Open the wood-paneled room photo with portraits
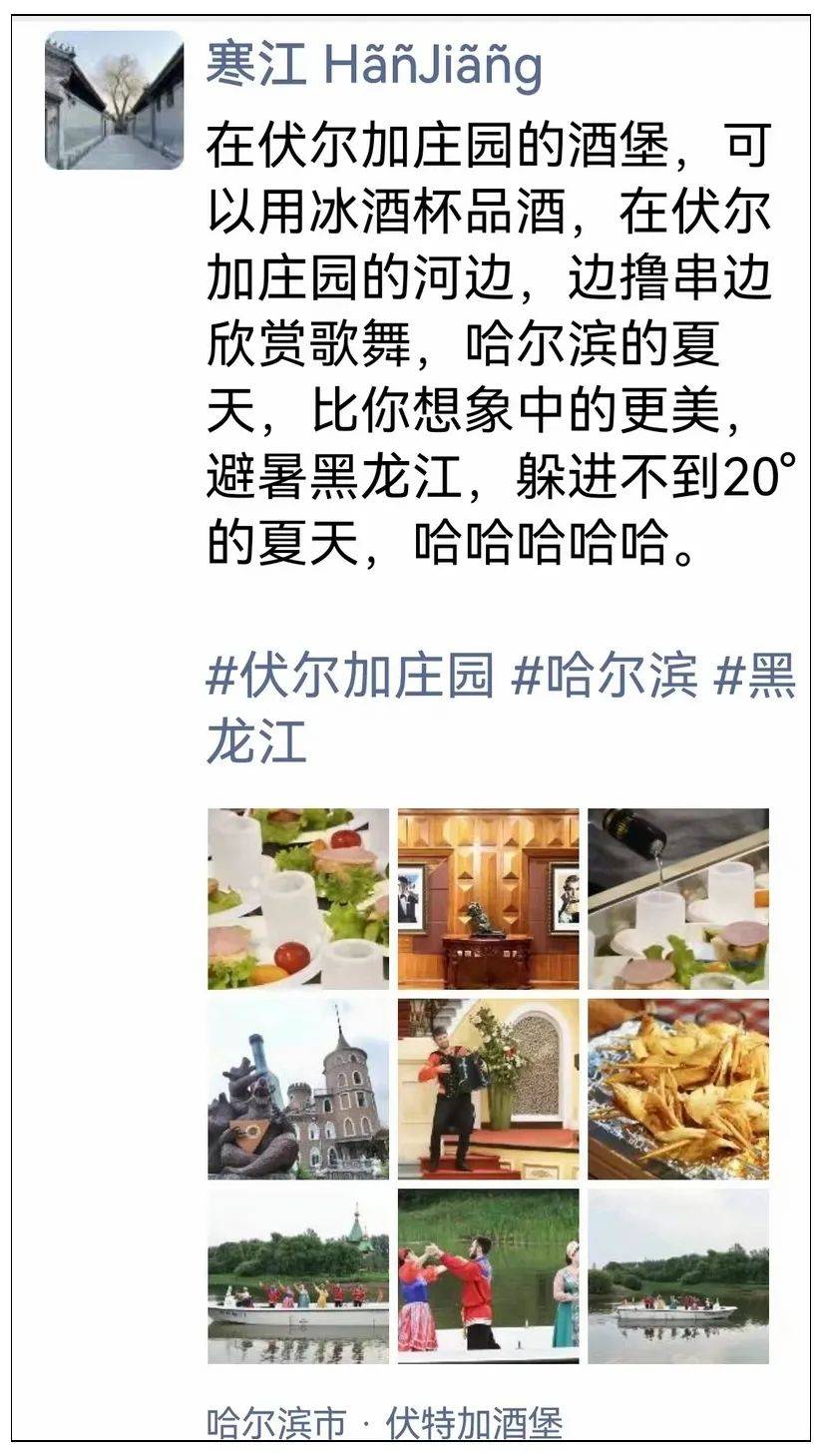Image resolution: width=822 pixels, height=1456 pixels. coord(488,898)
